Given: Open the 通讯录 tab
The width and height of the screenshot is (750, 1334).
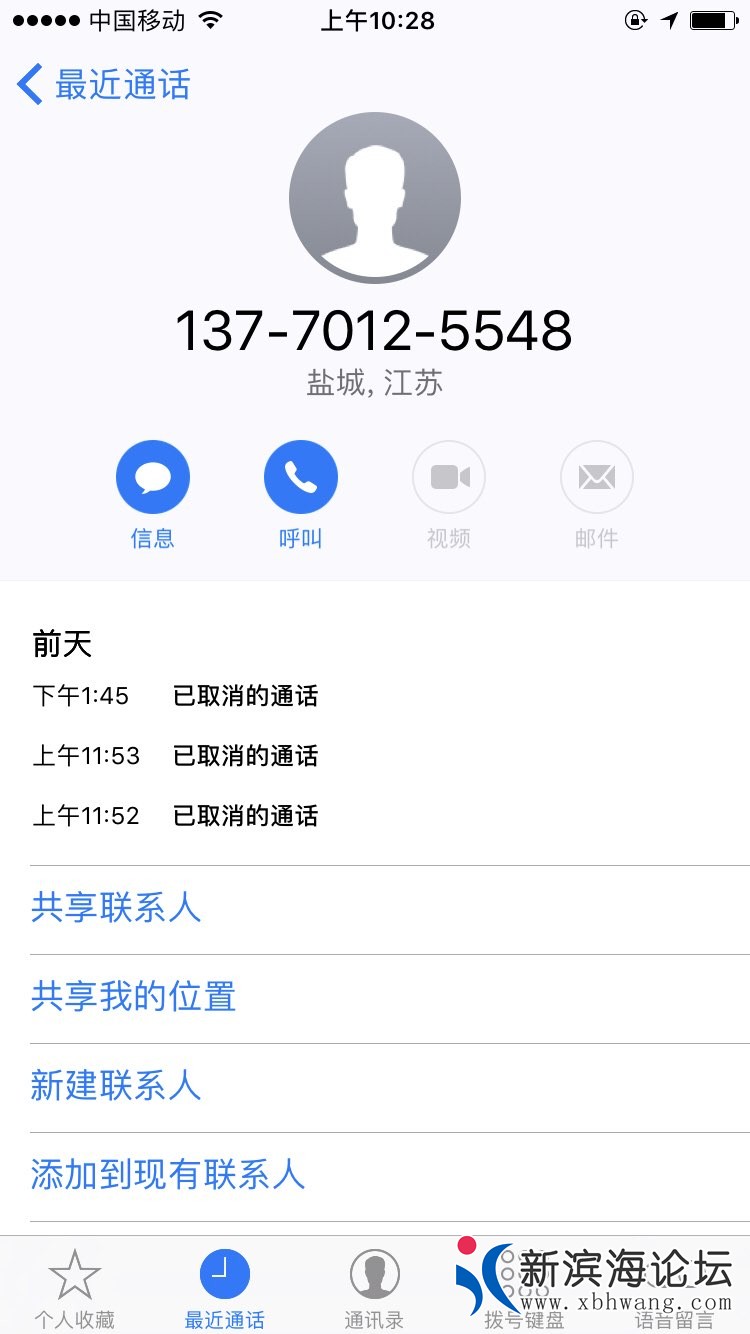Looking at the screenshot, I should pos(375,1288).
